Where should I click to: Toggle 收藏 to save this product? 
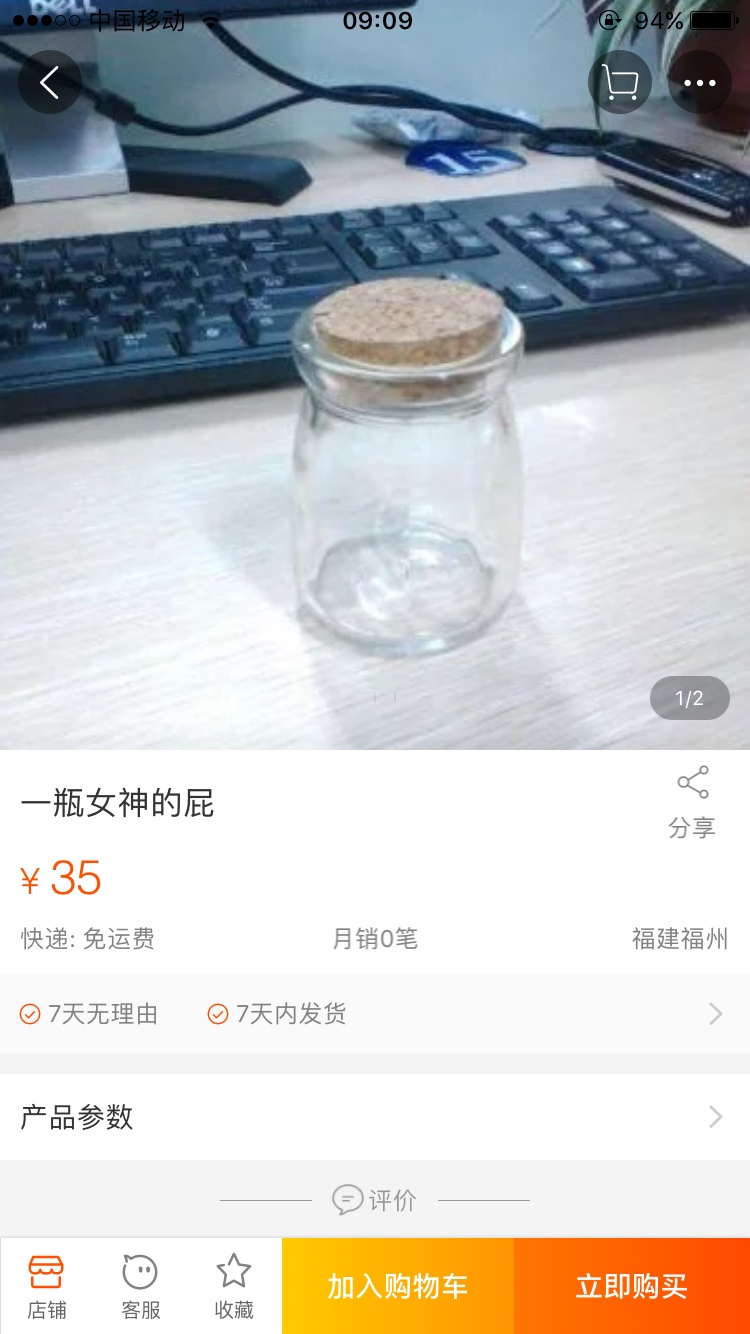(233, 1285)
